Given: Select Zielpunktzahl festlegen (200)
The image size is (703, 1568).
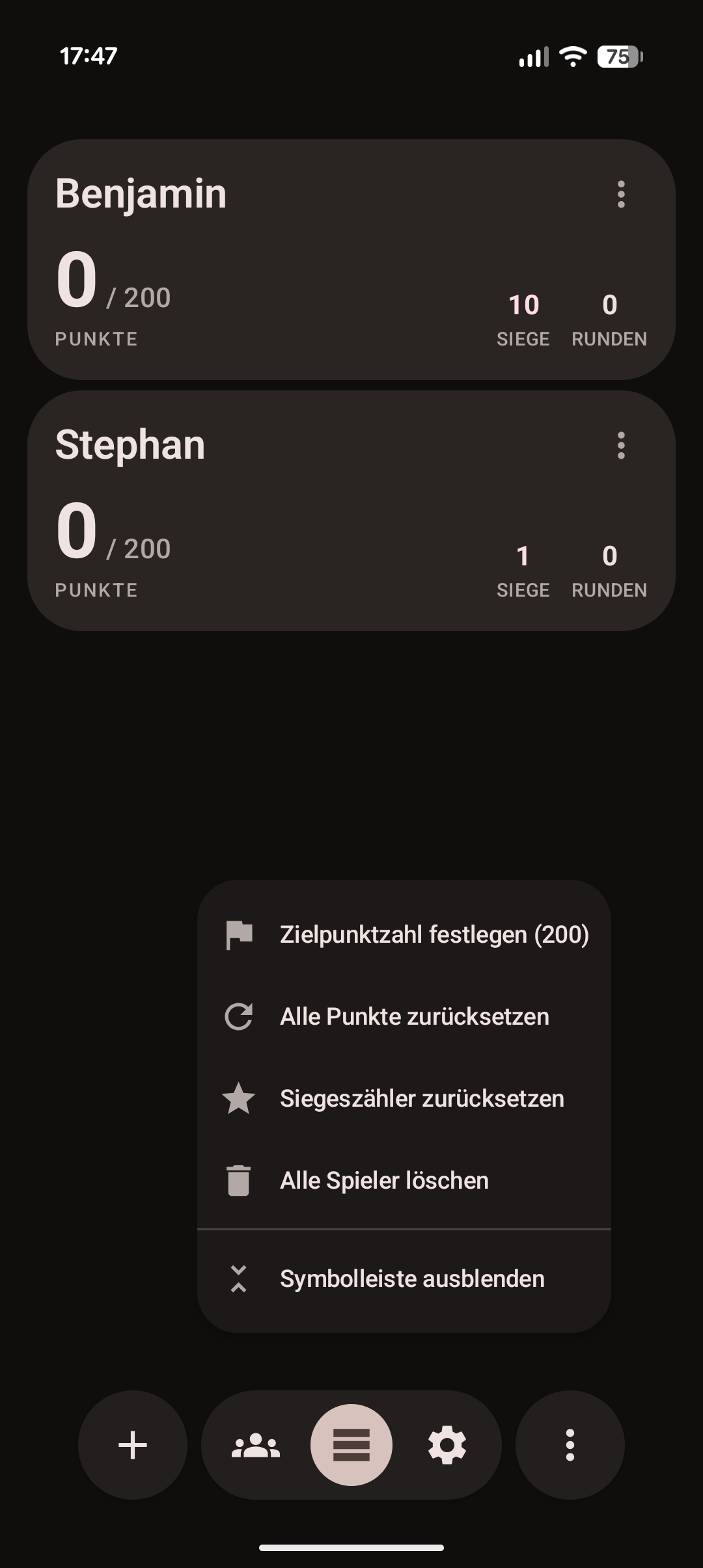Looking at the screenshot, I should click(x=404, y=935).
